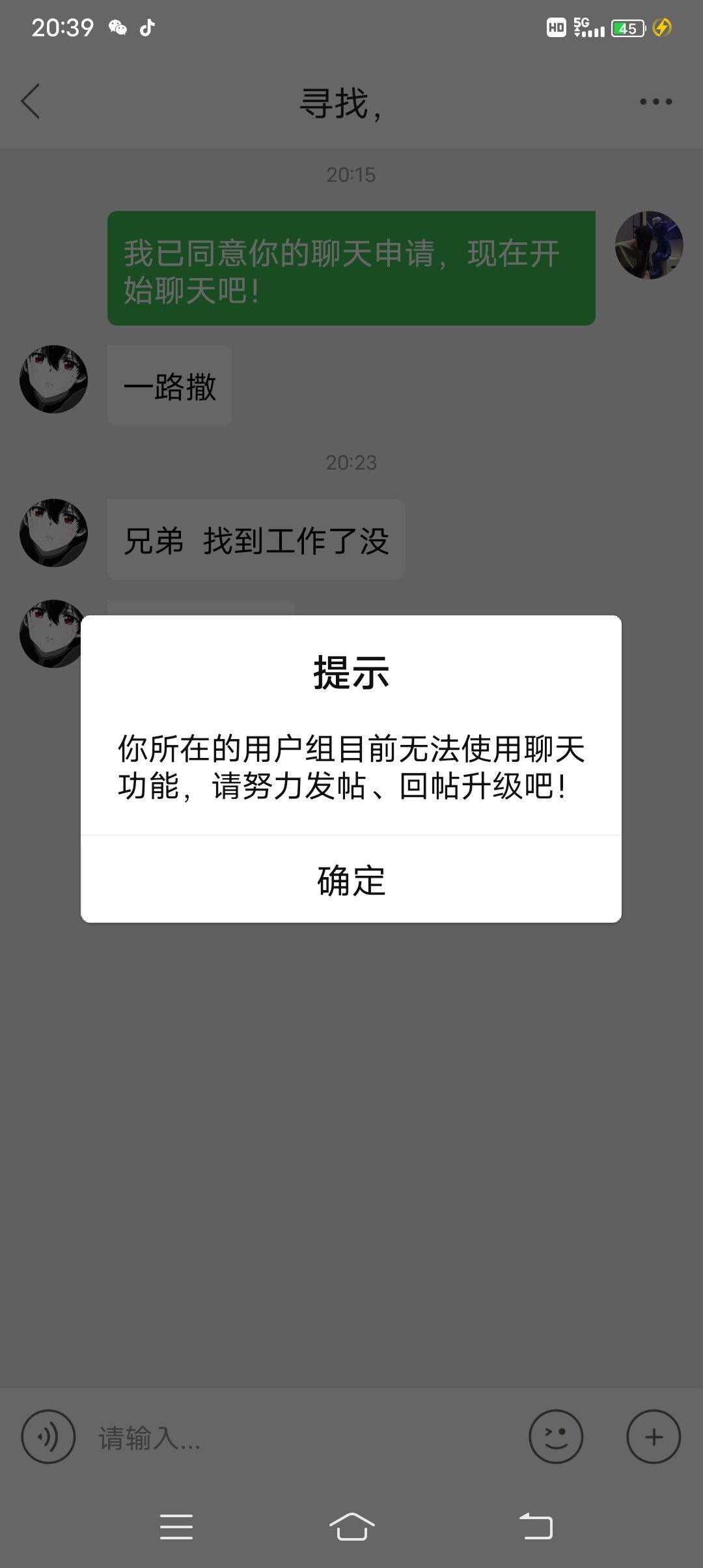Open system recent apps menu

point(176,1526)
